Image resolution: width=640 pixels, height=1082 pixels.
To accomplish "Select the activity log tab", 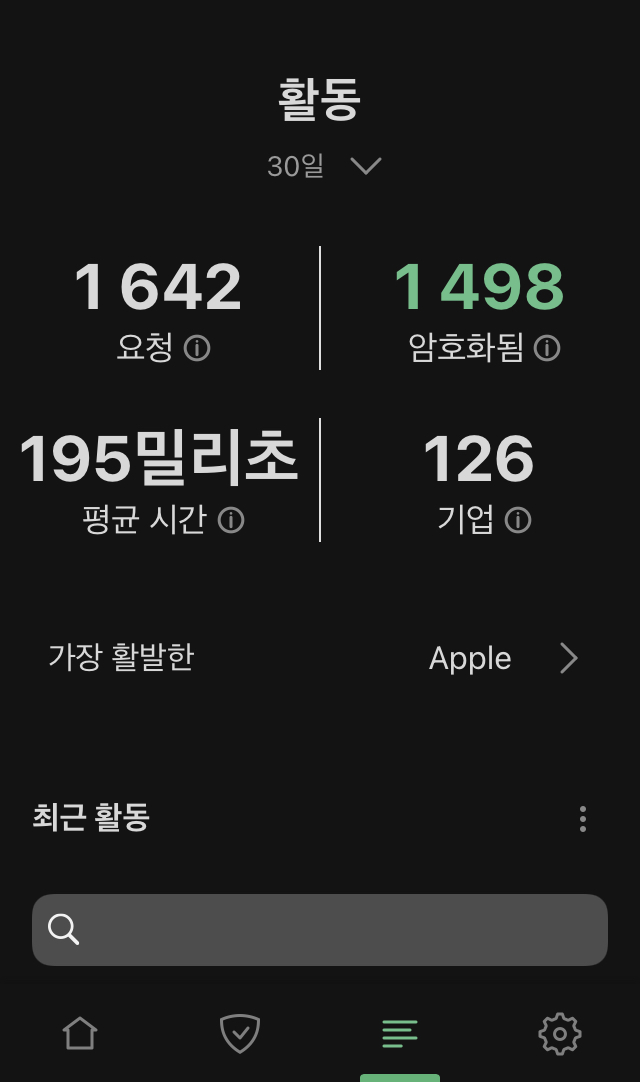I will point(400,1033).
